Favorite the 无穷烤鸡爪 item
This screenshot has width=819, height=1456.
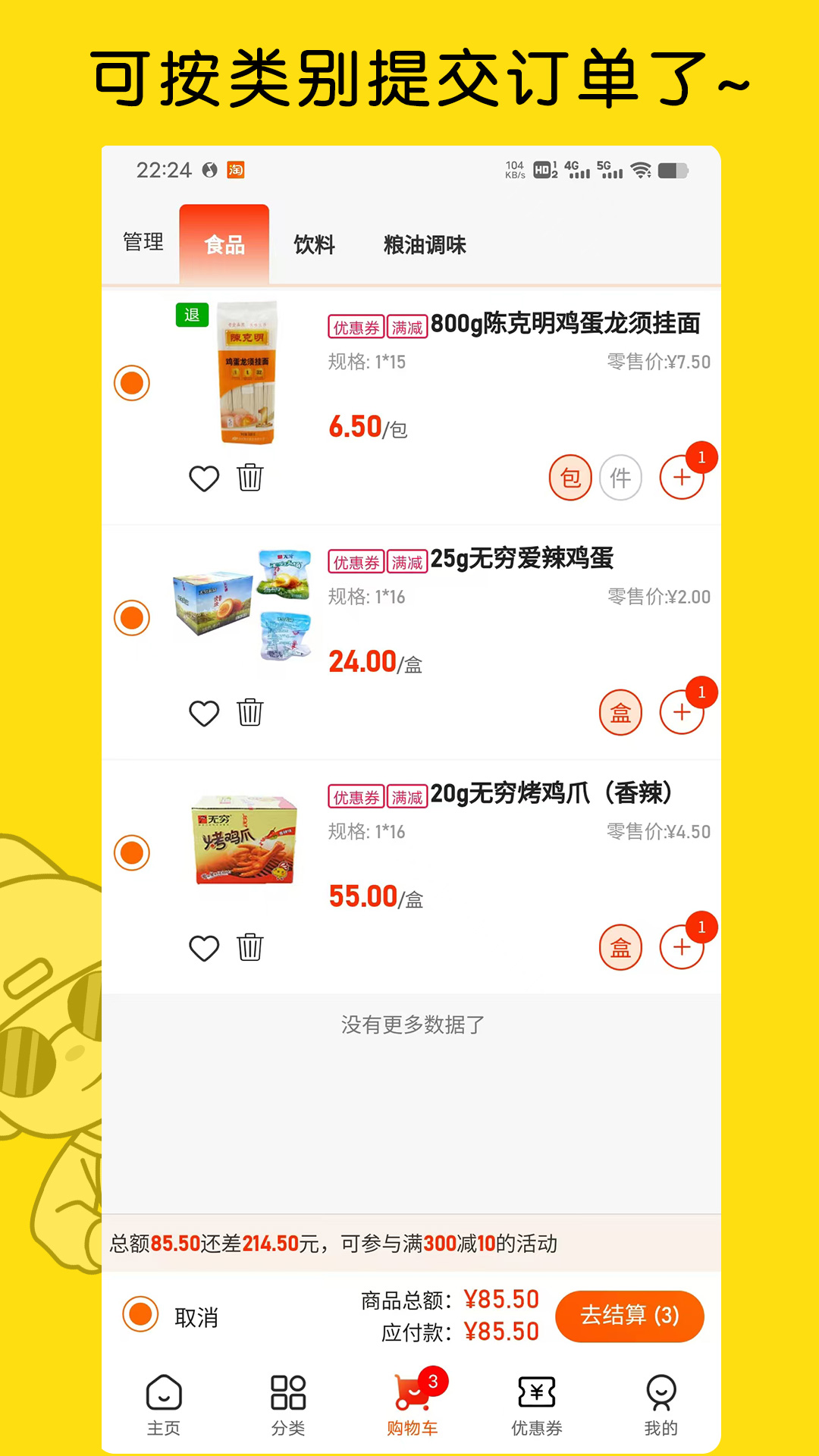tap(204, 947)
